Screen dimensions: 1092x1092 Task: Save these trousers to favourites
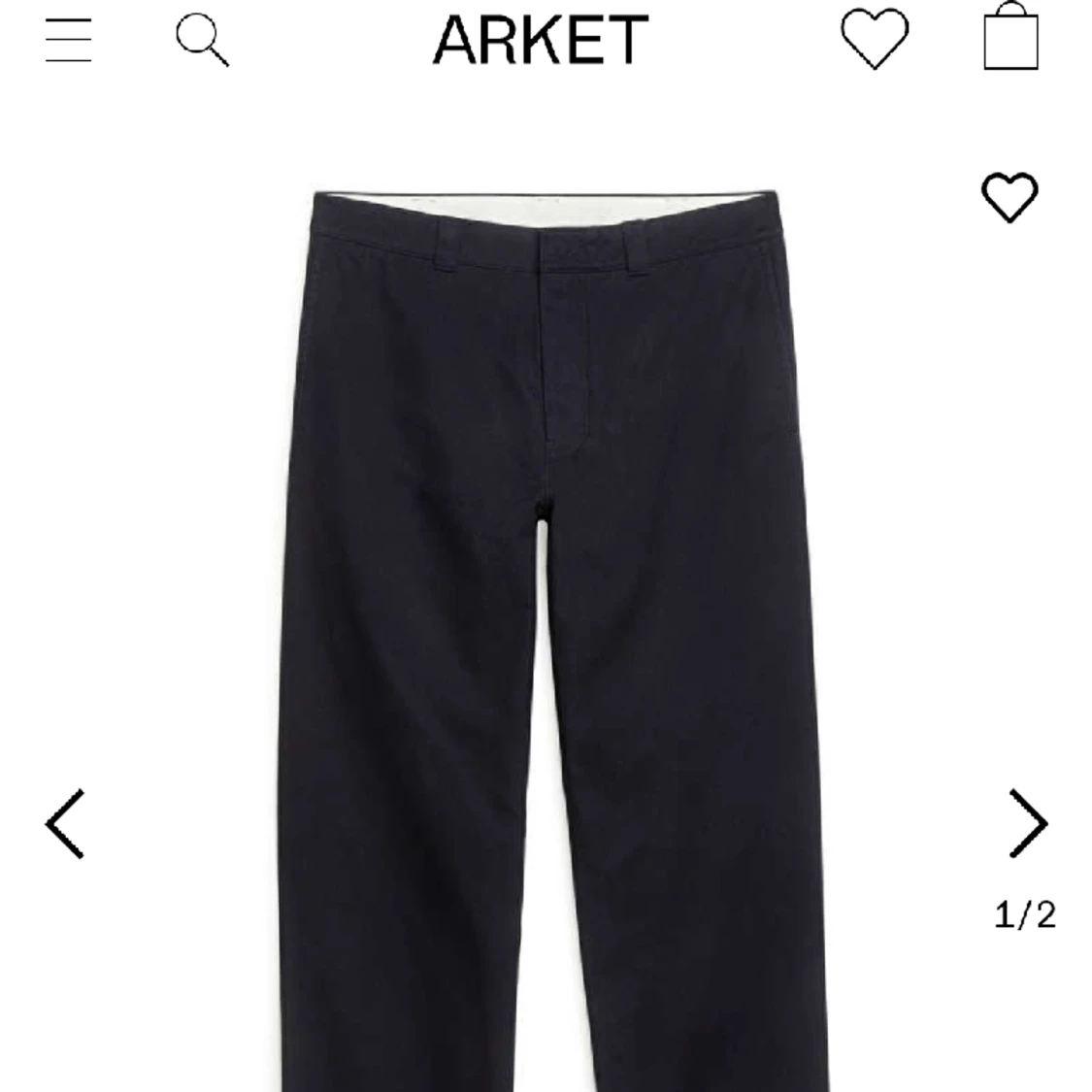tap(1009, 197)
